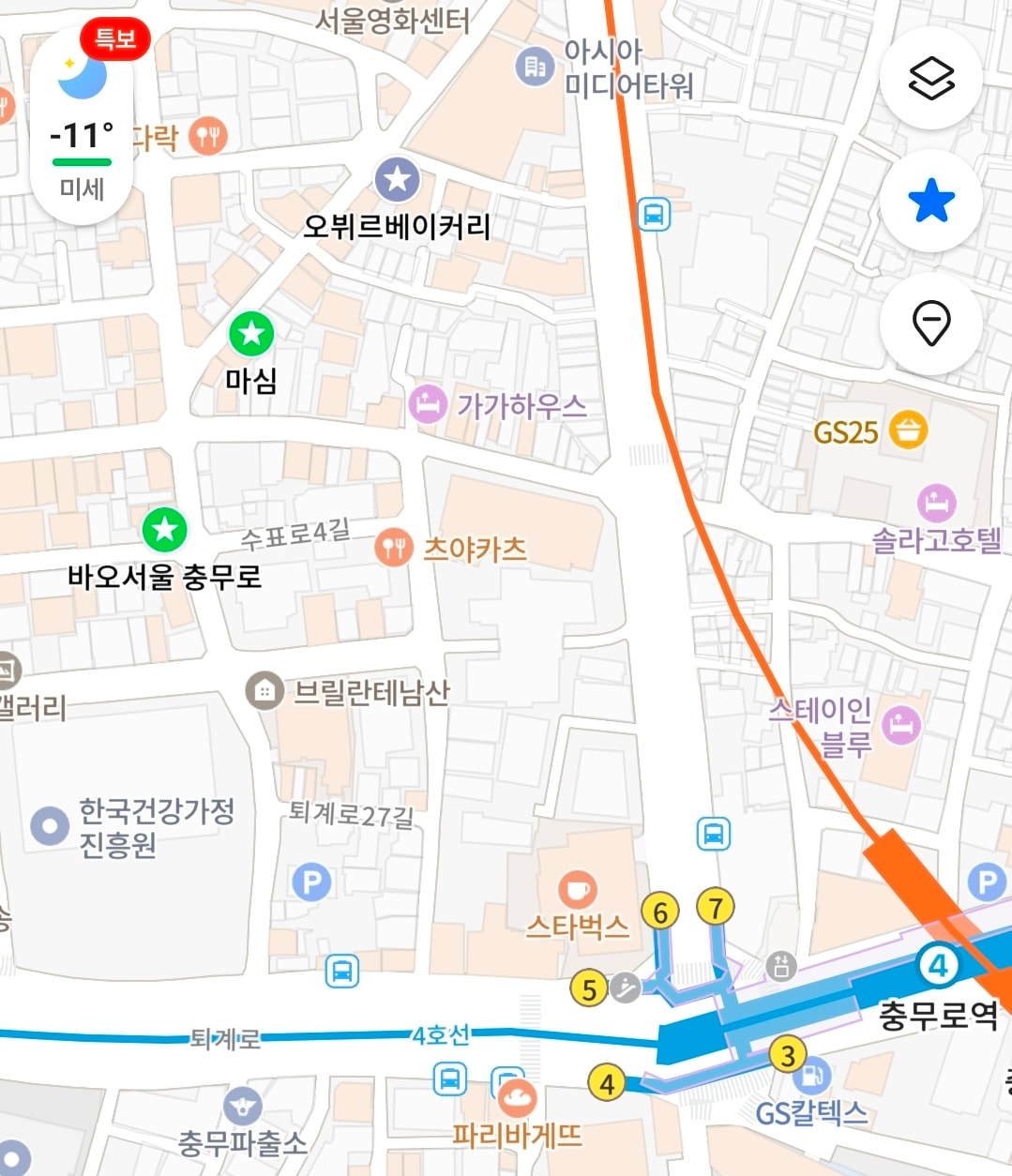
Task: Select the 오뷔르베이커리 saved place marker
Action: pyautogui.click(x=398, y=180)
